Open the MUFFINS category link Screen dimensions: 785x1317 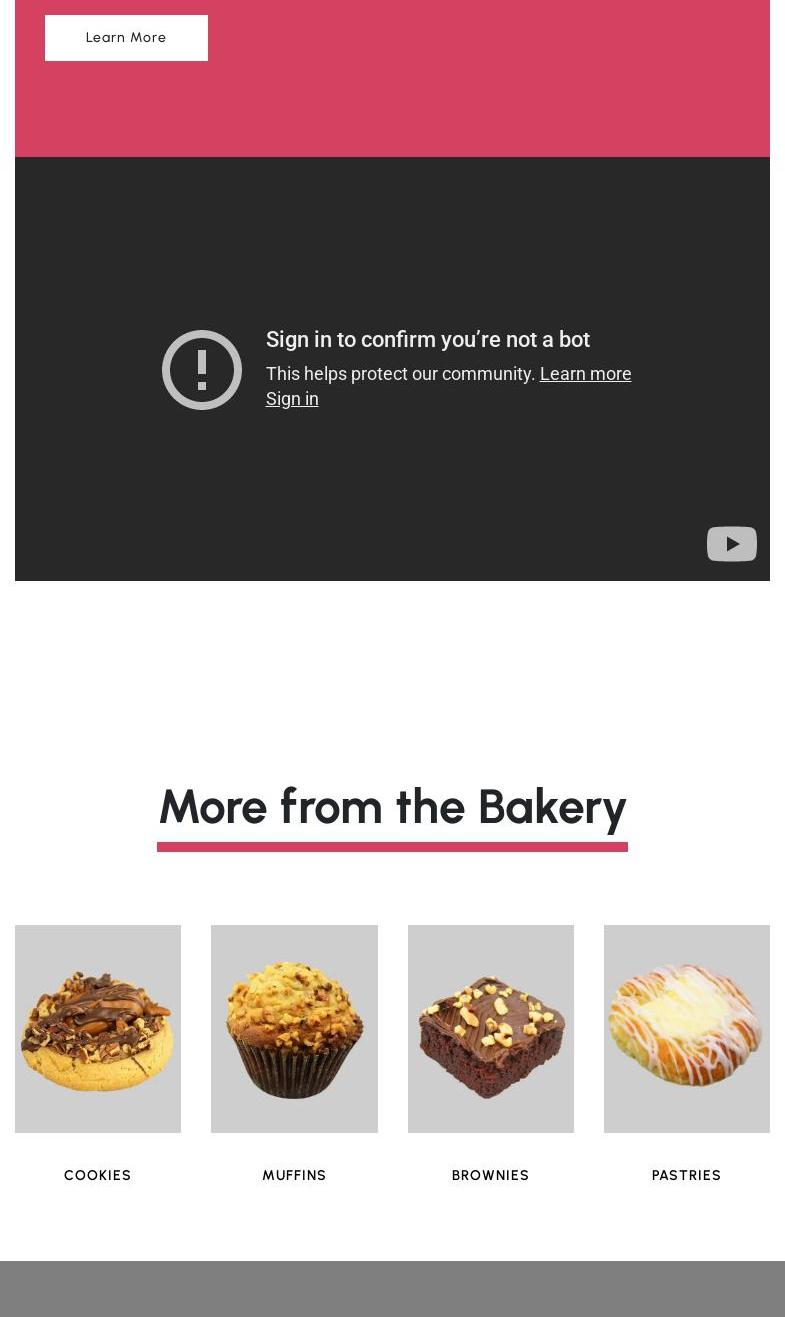[294, 1175]
